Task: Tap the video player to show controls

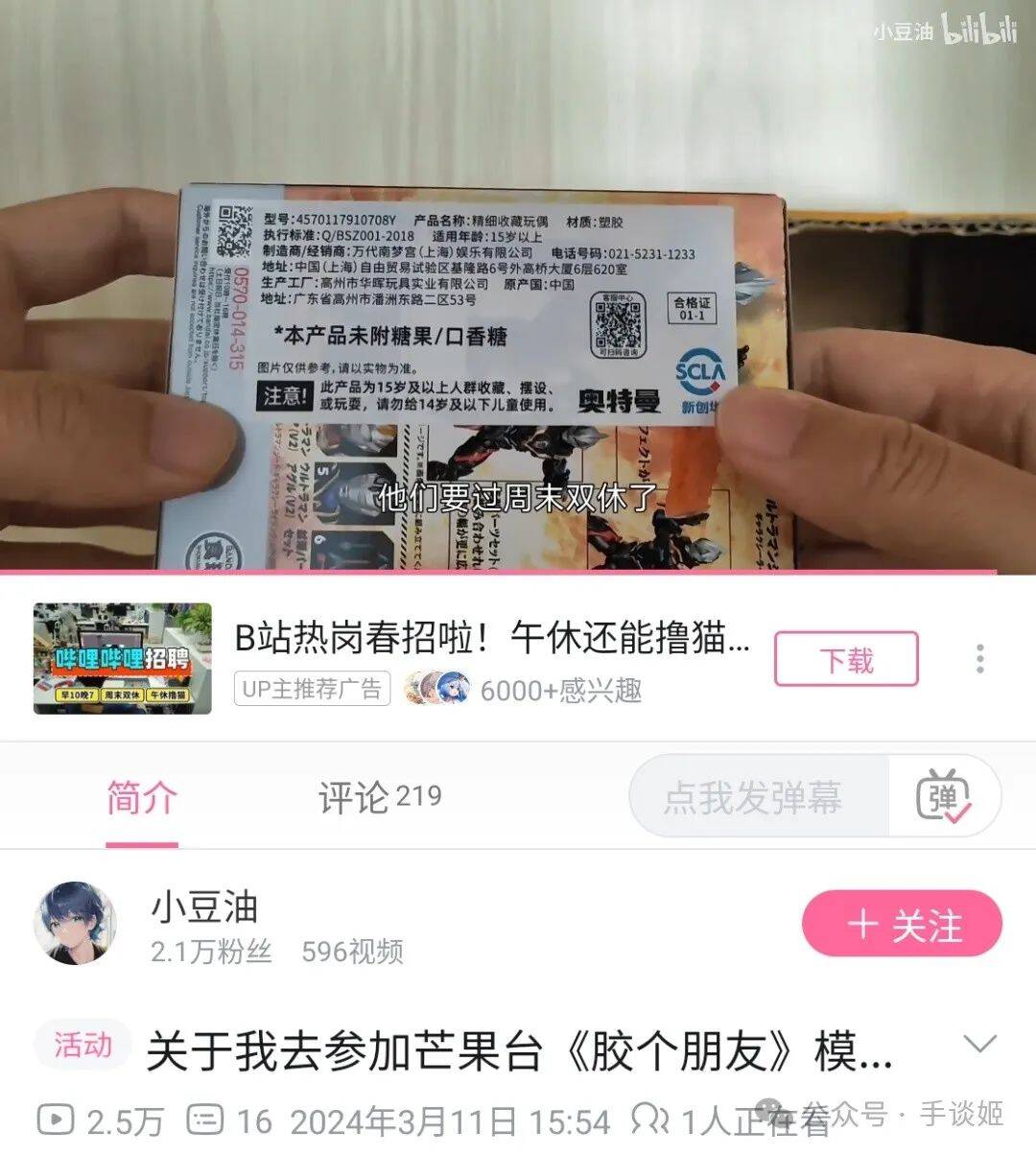Action: 518,288
